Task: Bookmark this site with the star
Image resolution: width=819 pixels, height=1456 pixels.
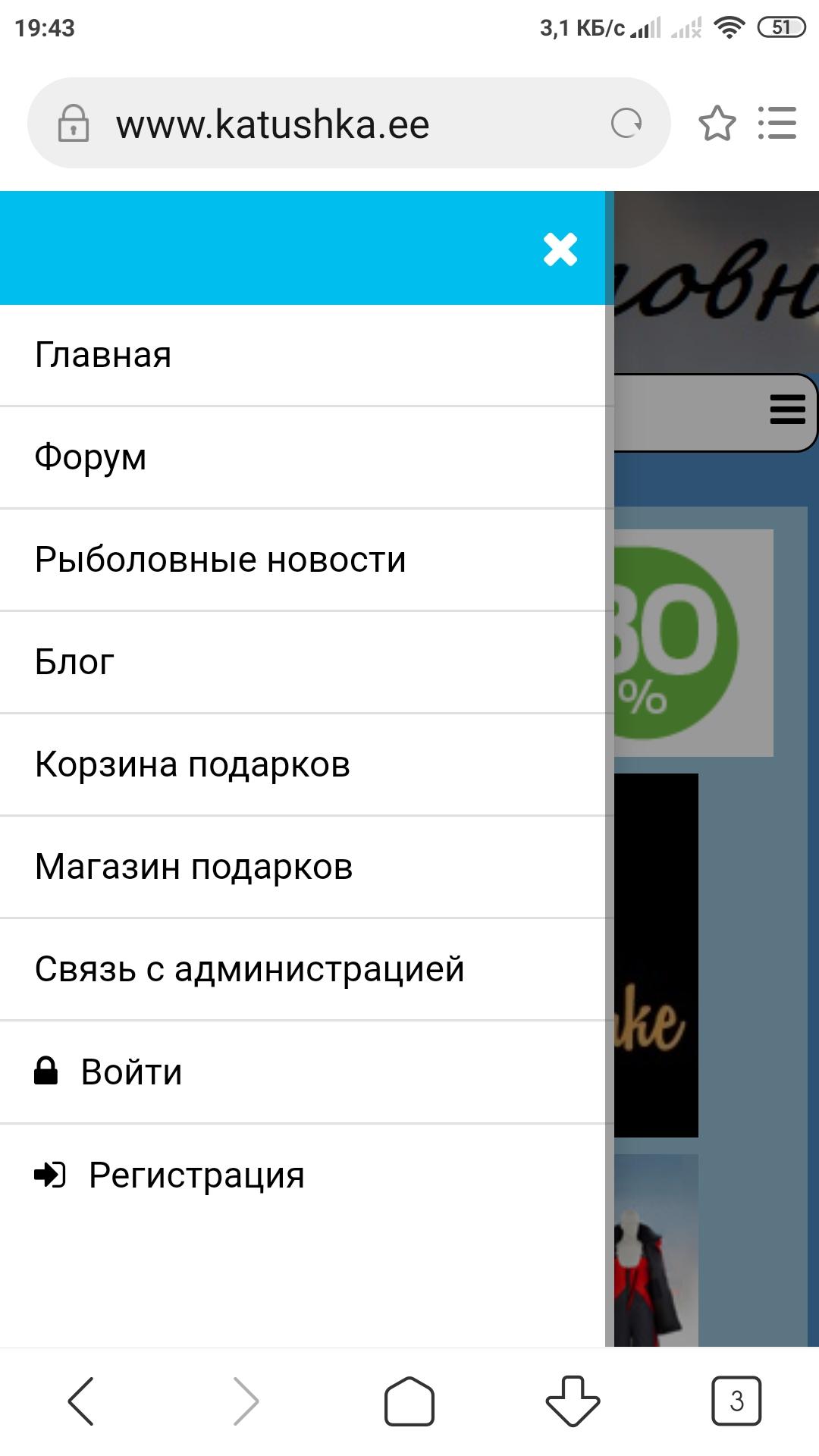Action: pos(717,124)
